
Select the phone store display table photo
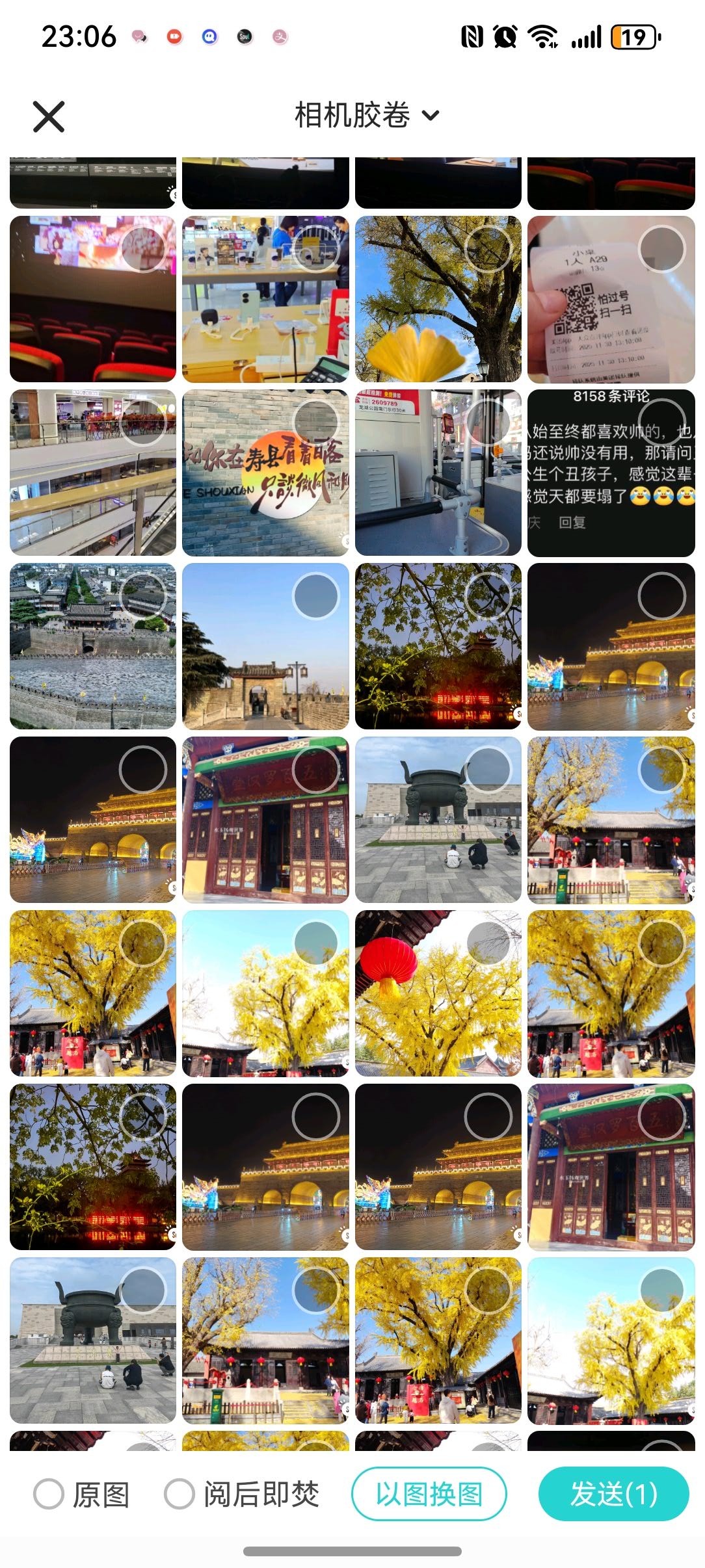pyautogui.click(x=316, y=249)
